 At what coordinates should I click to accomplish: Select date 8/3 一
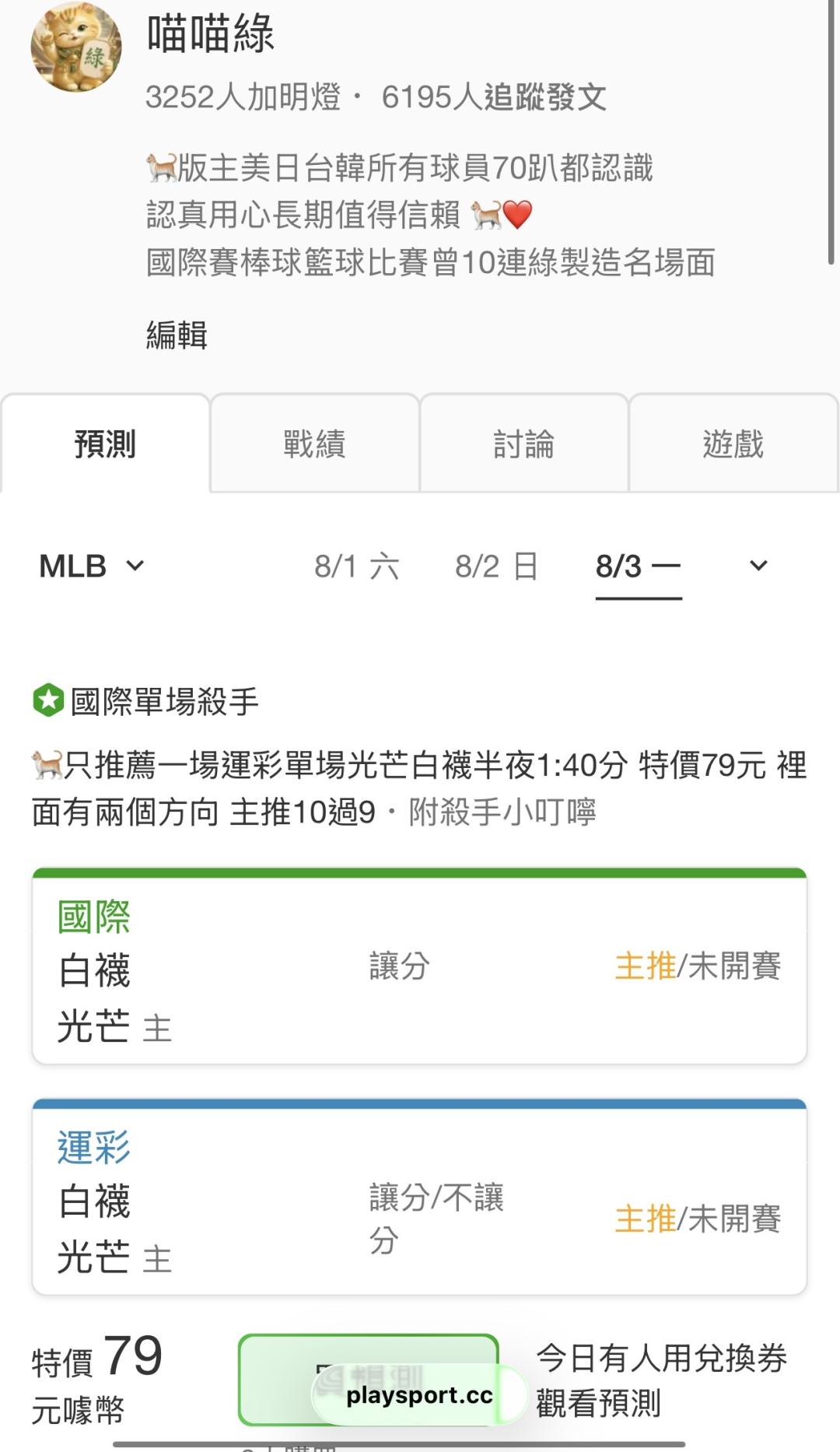point(639,566)
